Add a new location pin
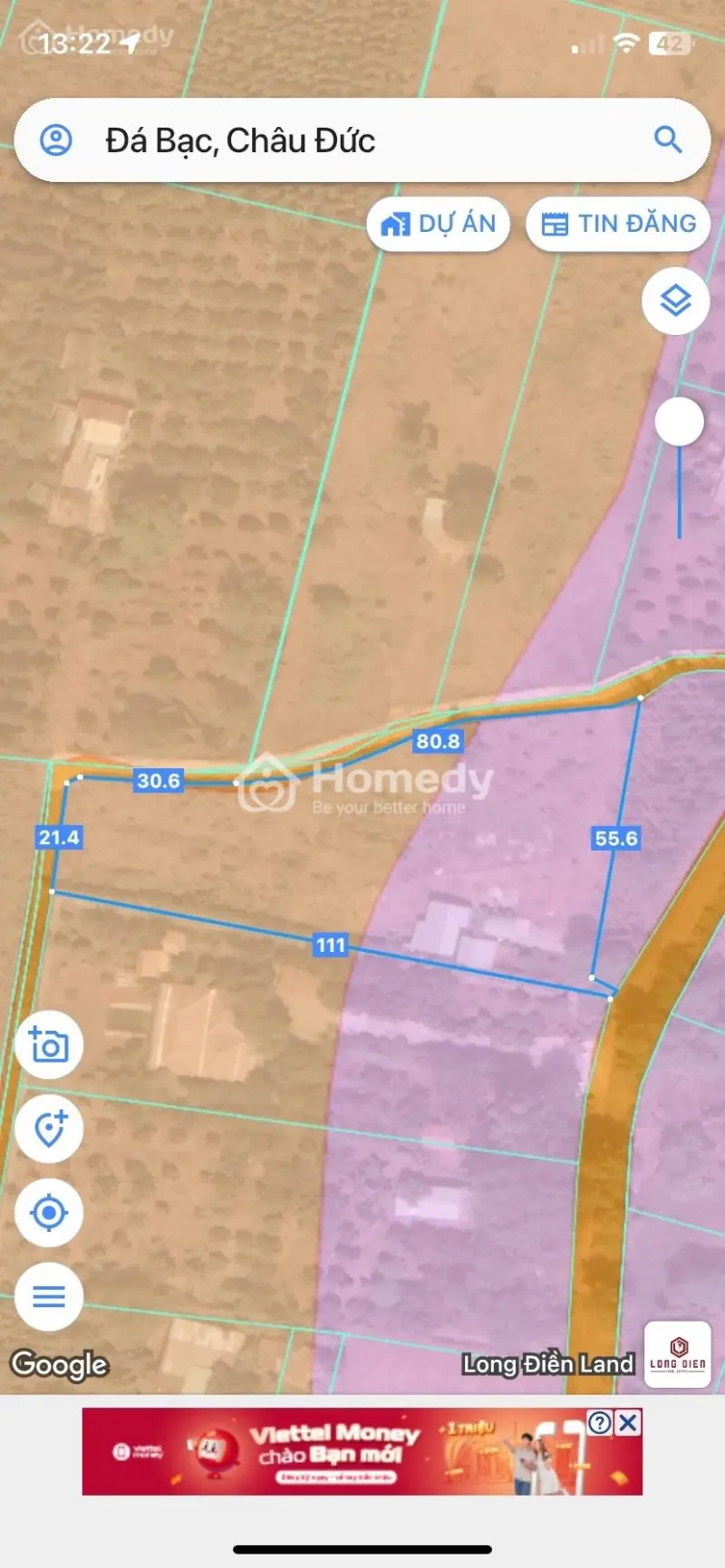Image resolution: width=725 pixels, height=1568 pixels. click(x=49, y=1129)
